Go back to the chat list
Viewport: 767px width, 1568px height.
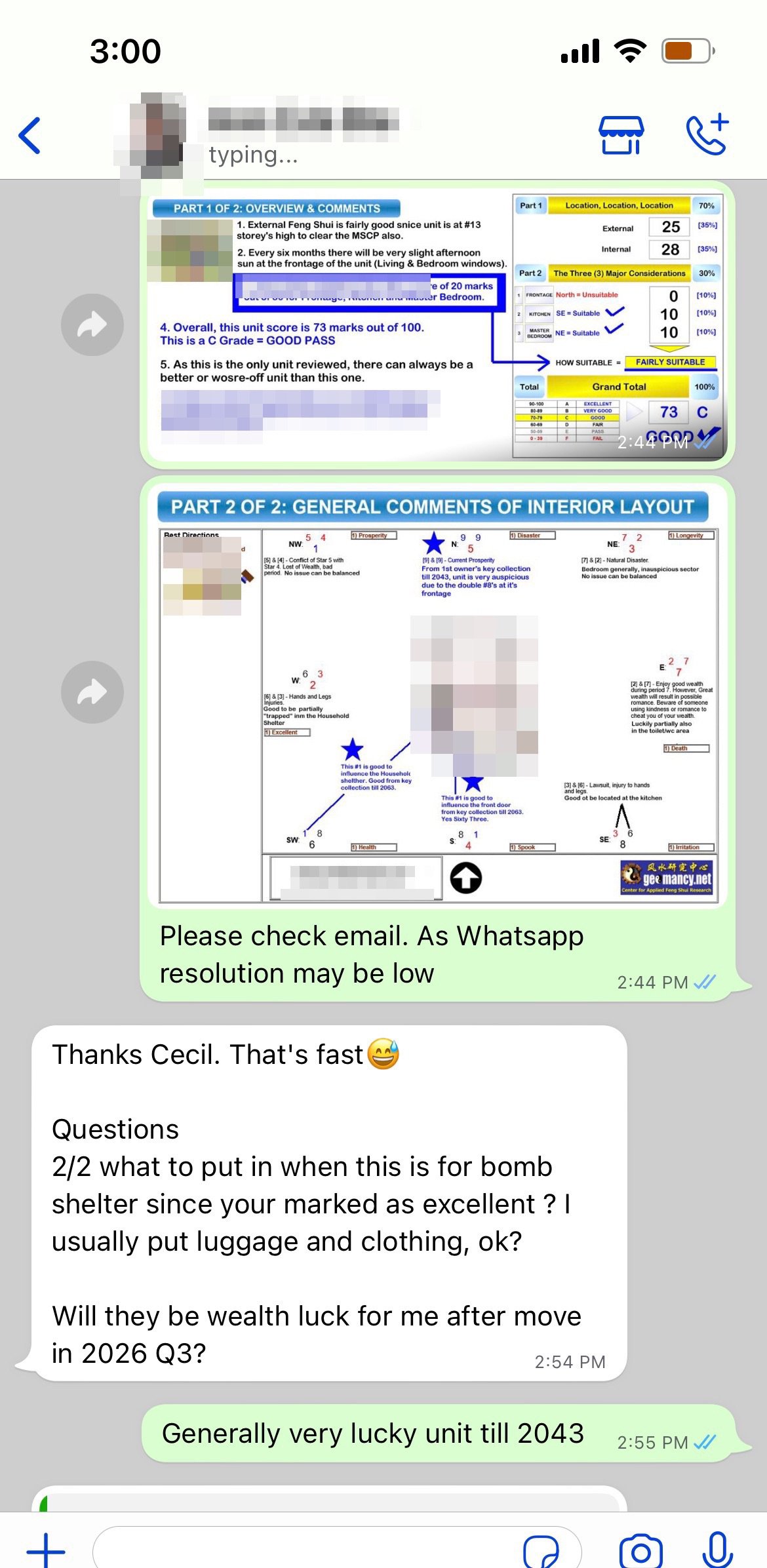pyautogui.click(x=30, y=136)
